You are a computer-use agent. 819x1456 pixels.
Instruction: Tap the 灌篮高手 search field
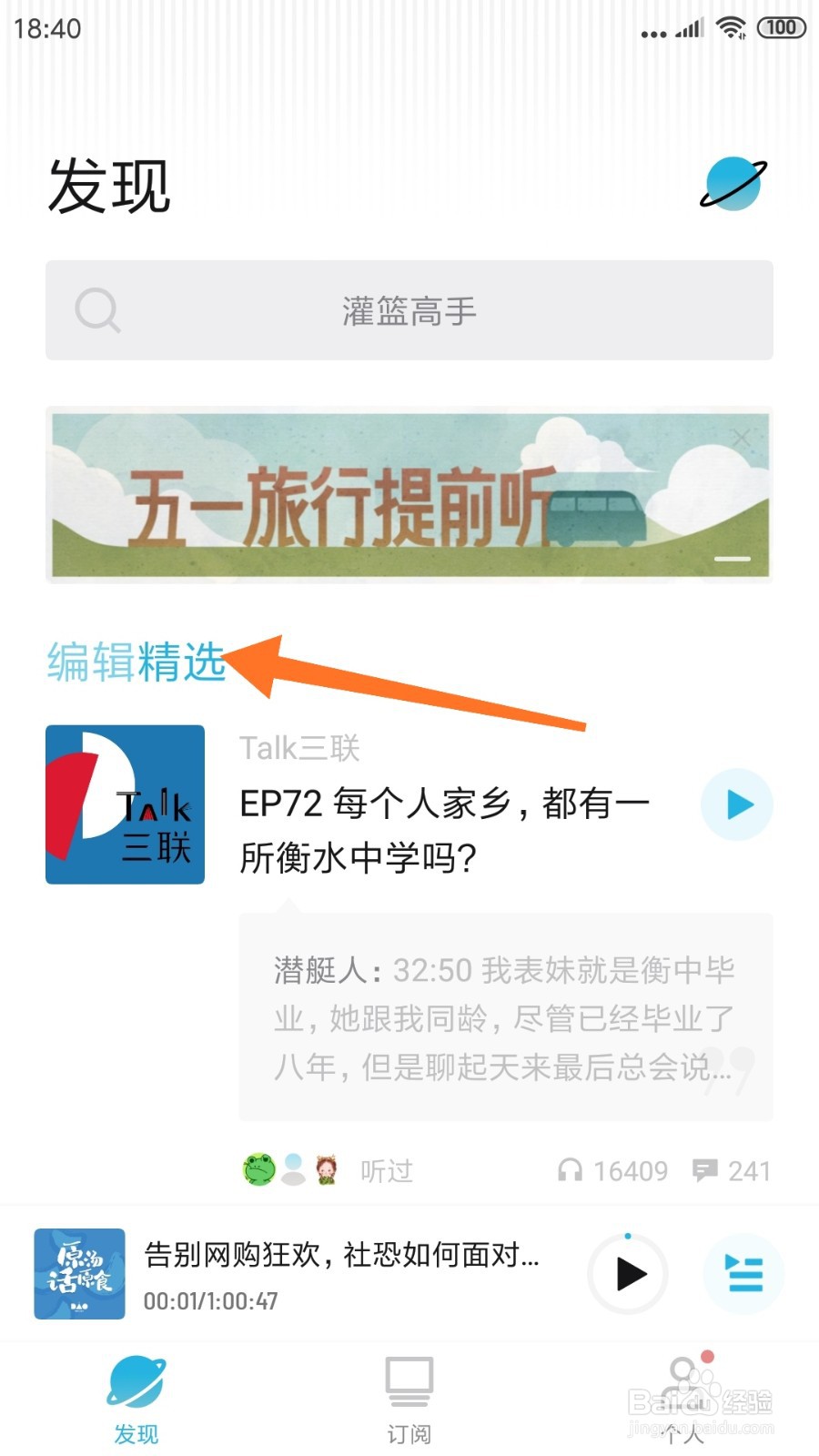409,310
